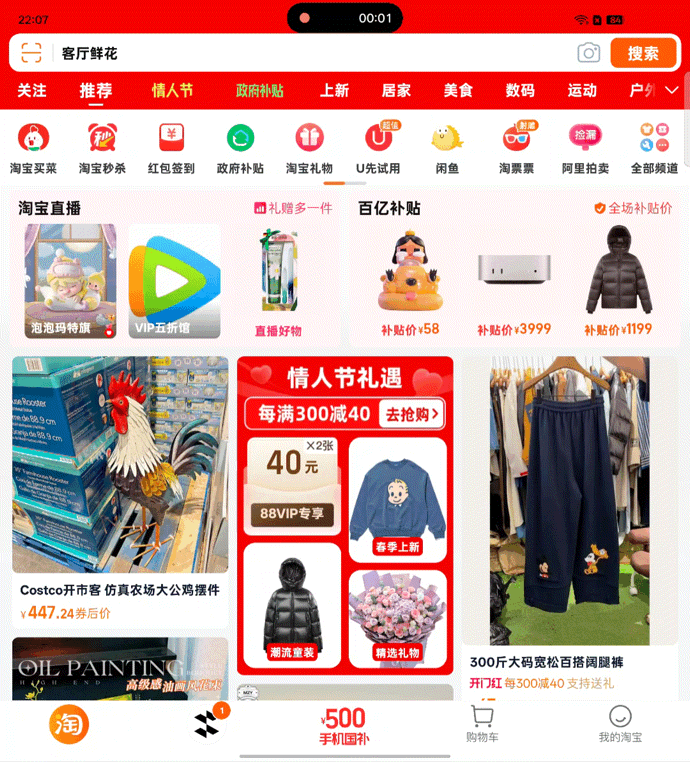The width and height of the screenshot is (690, 762).
Task: Tap 去抢购 on the 情人节礼遇 banner
Action: (413, 414)
